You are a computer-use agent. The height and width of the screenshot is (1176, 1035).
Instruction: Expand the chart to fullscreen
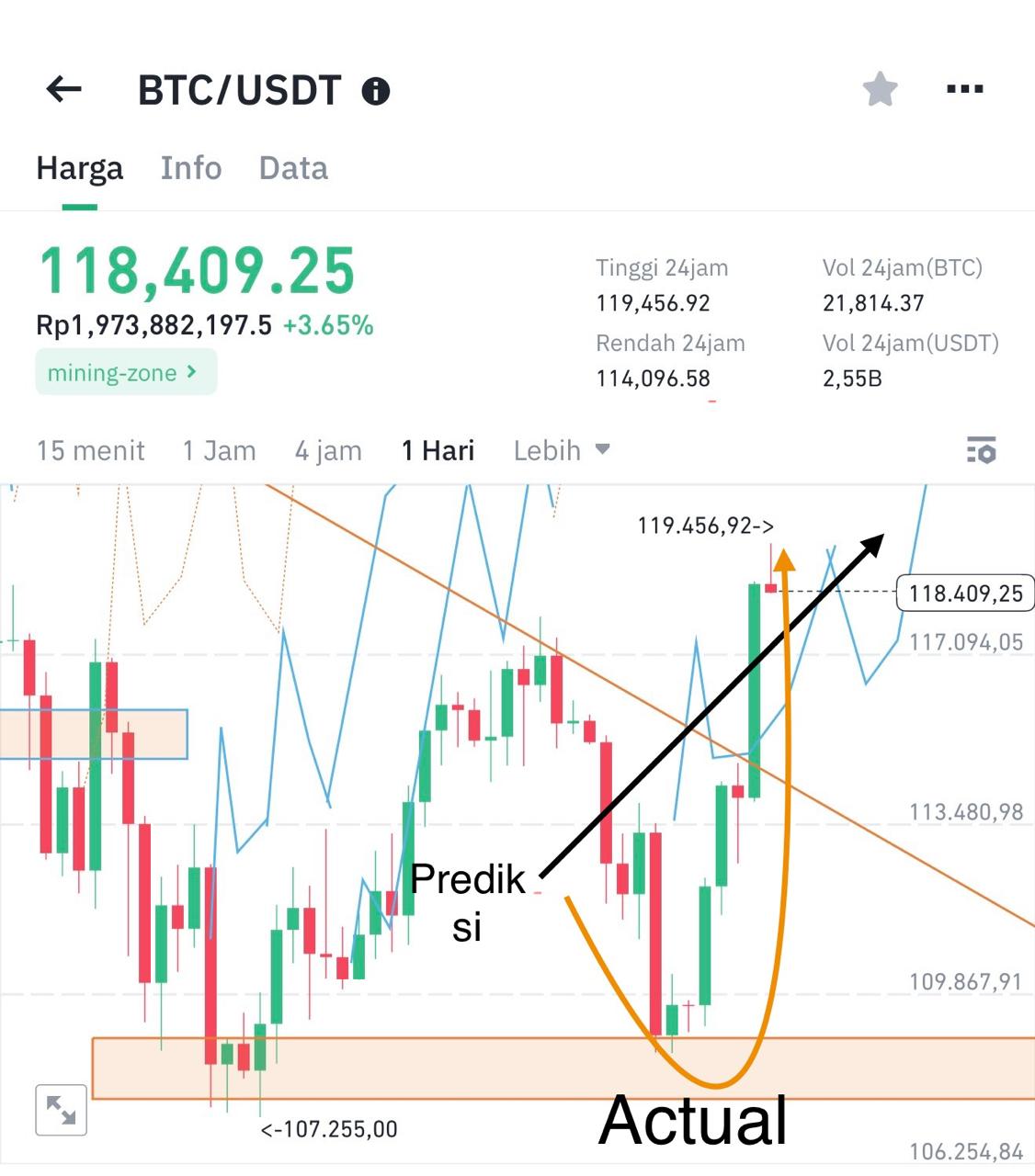(x=62, y=1110)
